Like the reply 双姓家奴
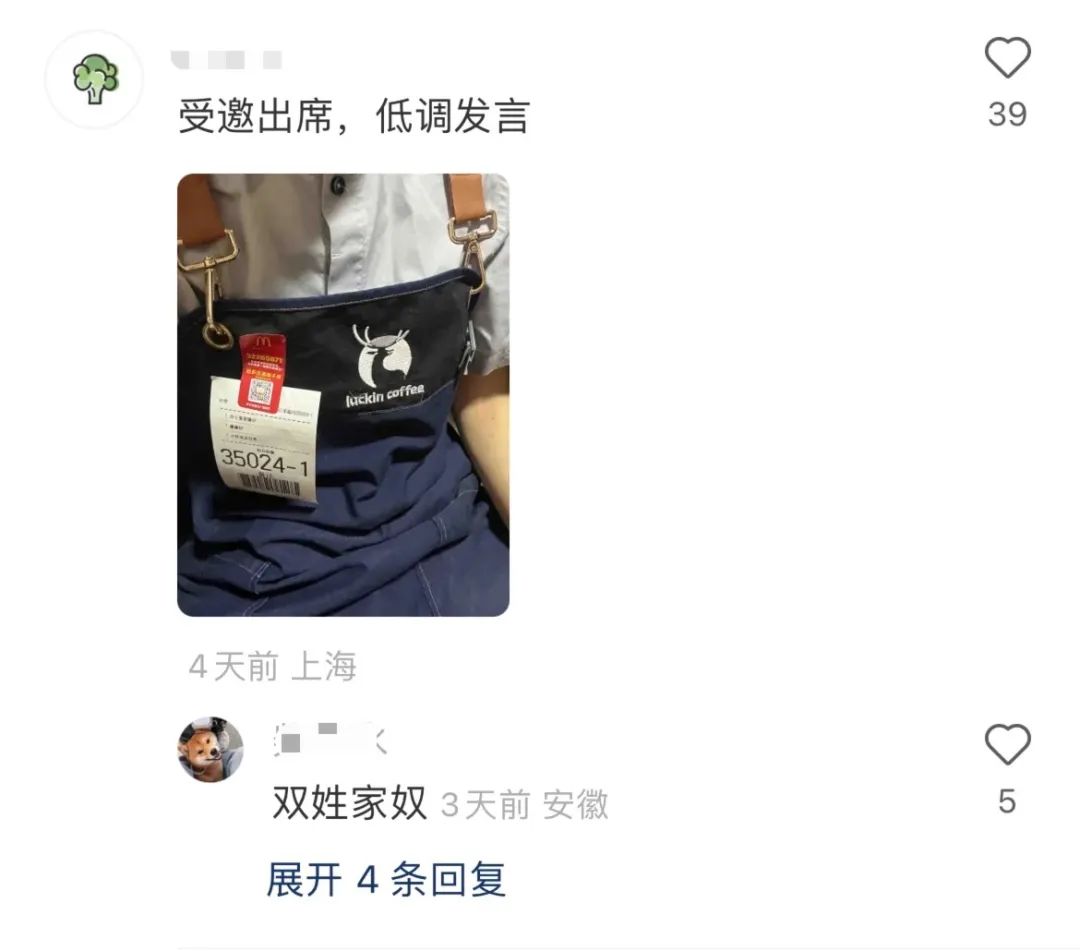The image size is (1080, 951). [1007, 746]
